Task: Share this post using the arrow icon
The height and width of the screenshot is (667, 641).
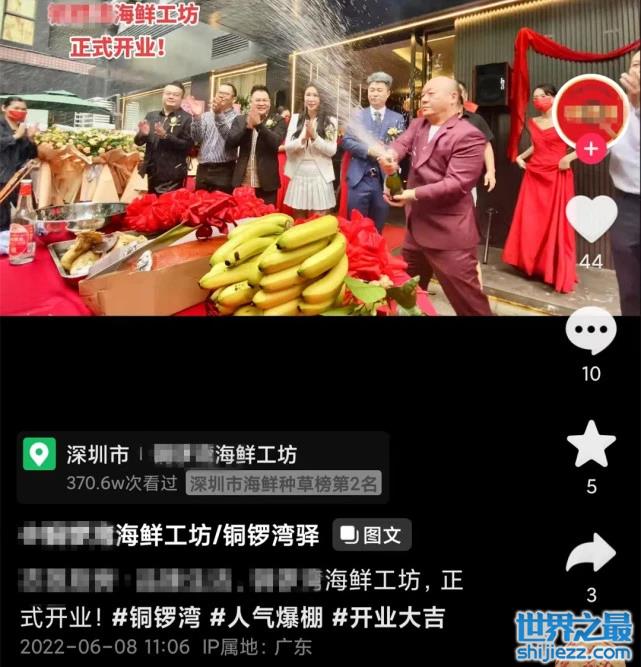Action: (x=591, y=553)
